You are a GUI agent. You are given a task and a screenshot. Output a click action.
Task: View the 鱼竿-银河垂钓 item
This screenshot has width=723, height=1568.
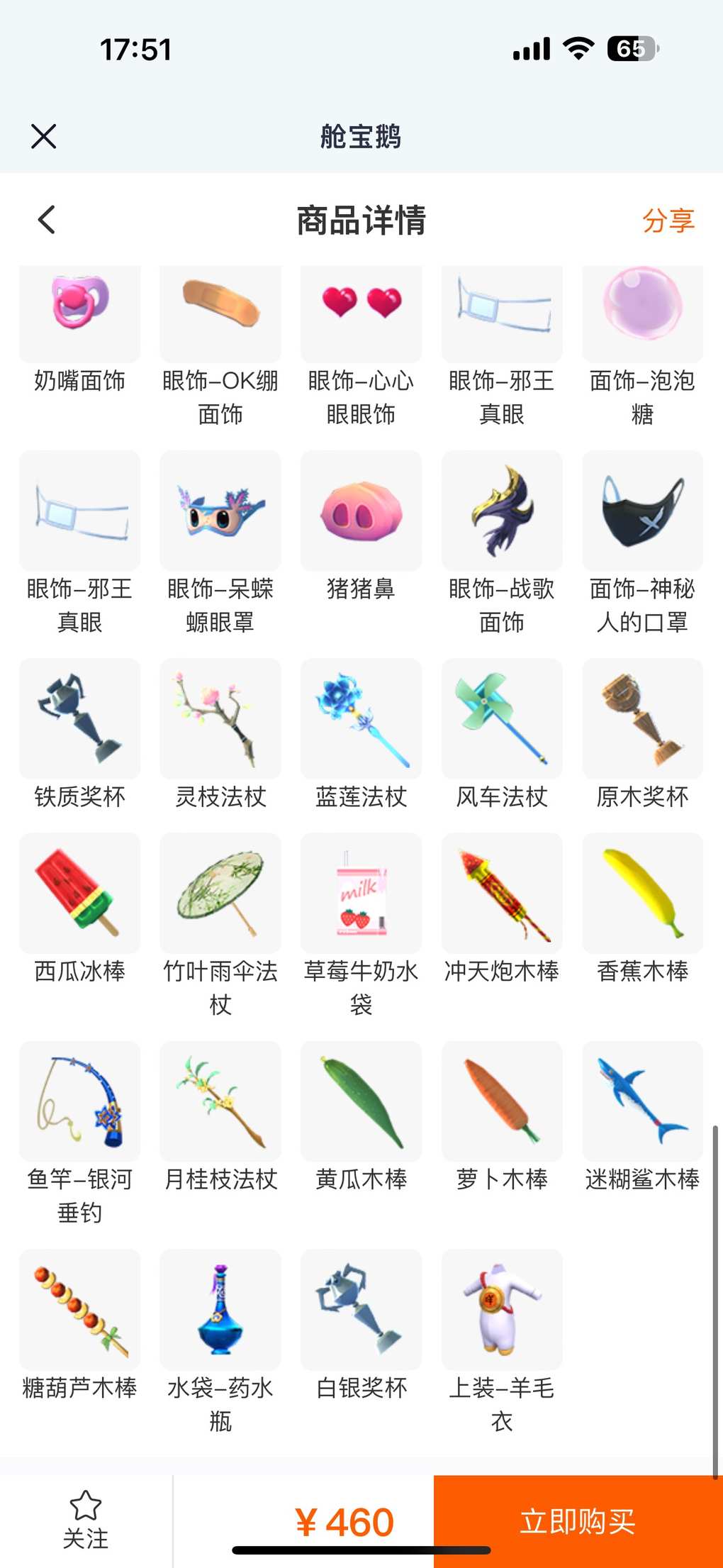pos(79,1135)
